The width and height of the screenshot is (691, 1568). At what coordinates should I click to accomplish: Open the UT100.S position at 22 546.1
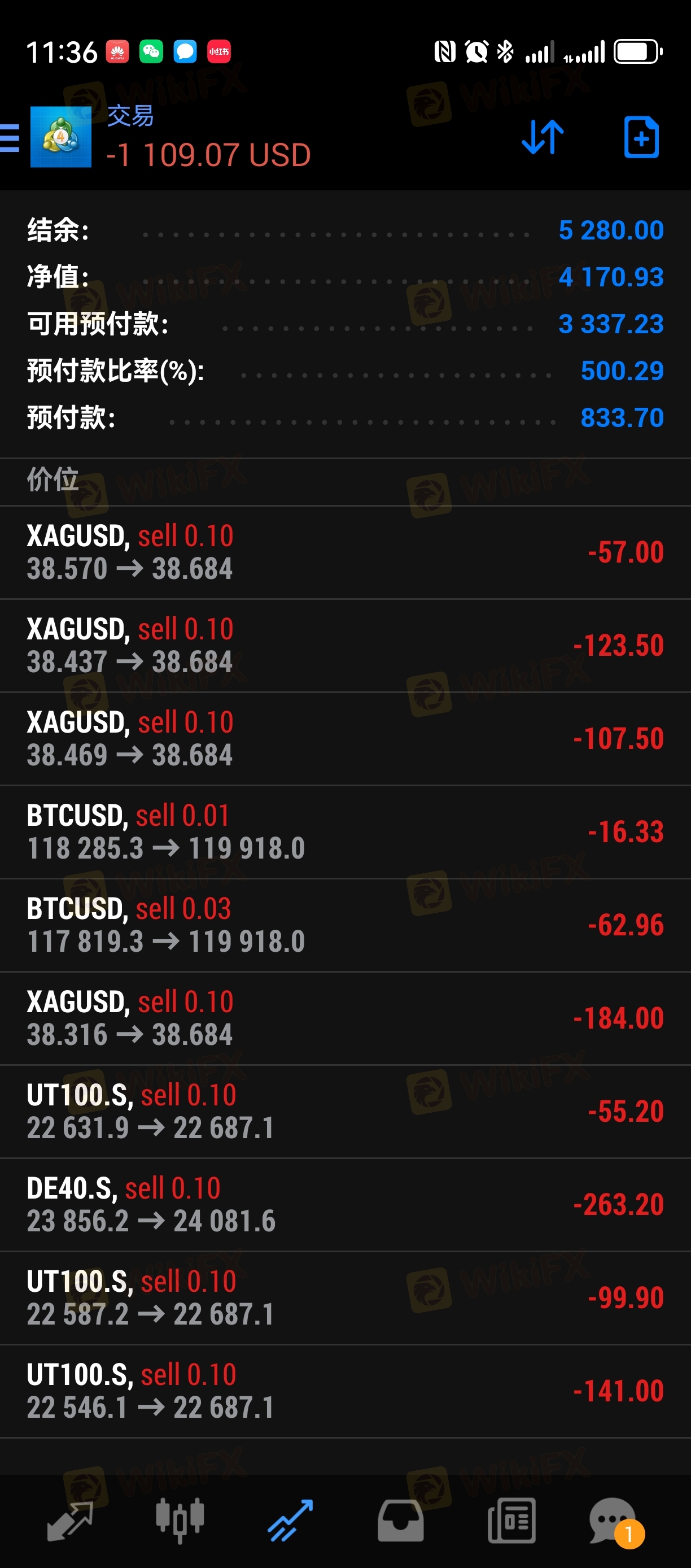point(345,1391)
